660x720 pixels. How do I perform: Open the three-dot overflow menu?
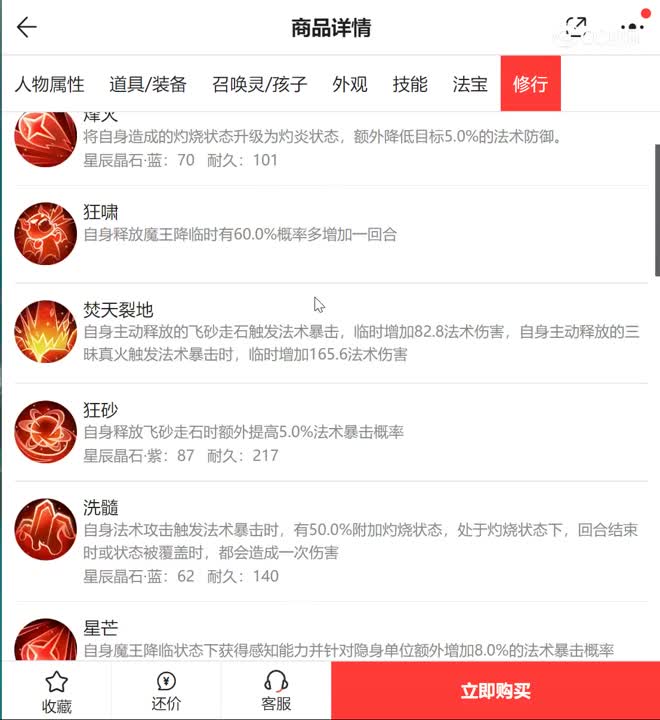coord(632,27)
